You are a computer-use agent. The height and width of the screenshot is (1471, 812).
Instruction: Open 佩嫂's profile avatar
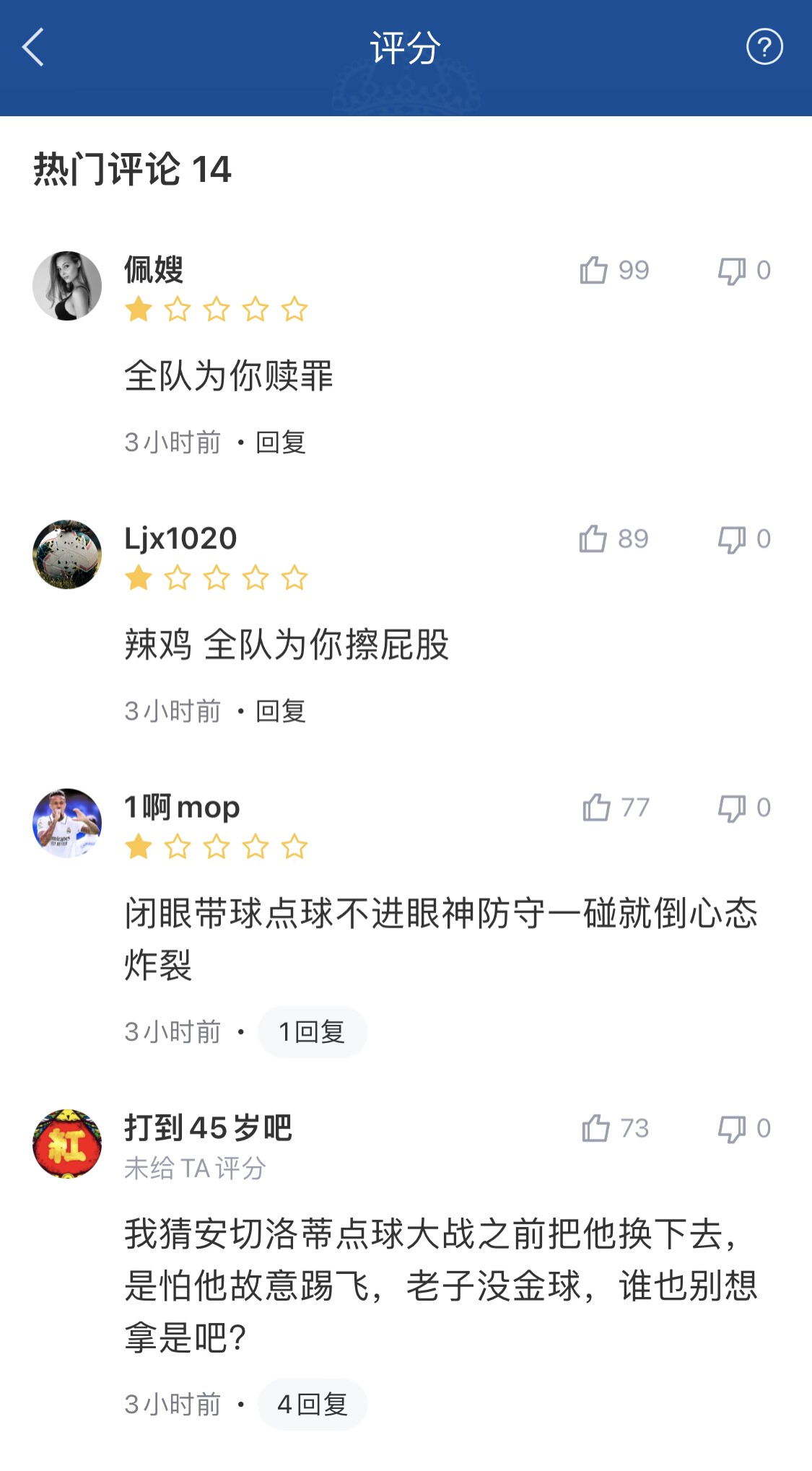coord(67,286)
